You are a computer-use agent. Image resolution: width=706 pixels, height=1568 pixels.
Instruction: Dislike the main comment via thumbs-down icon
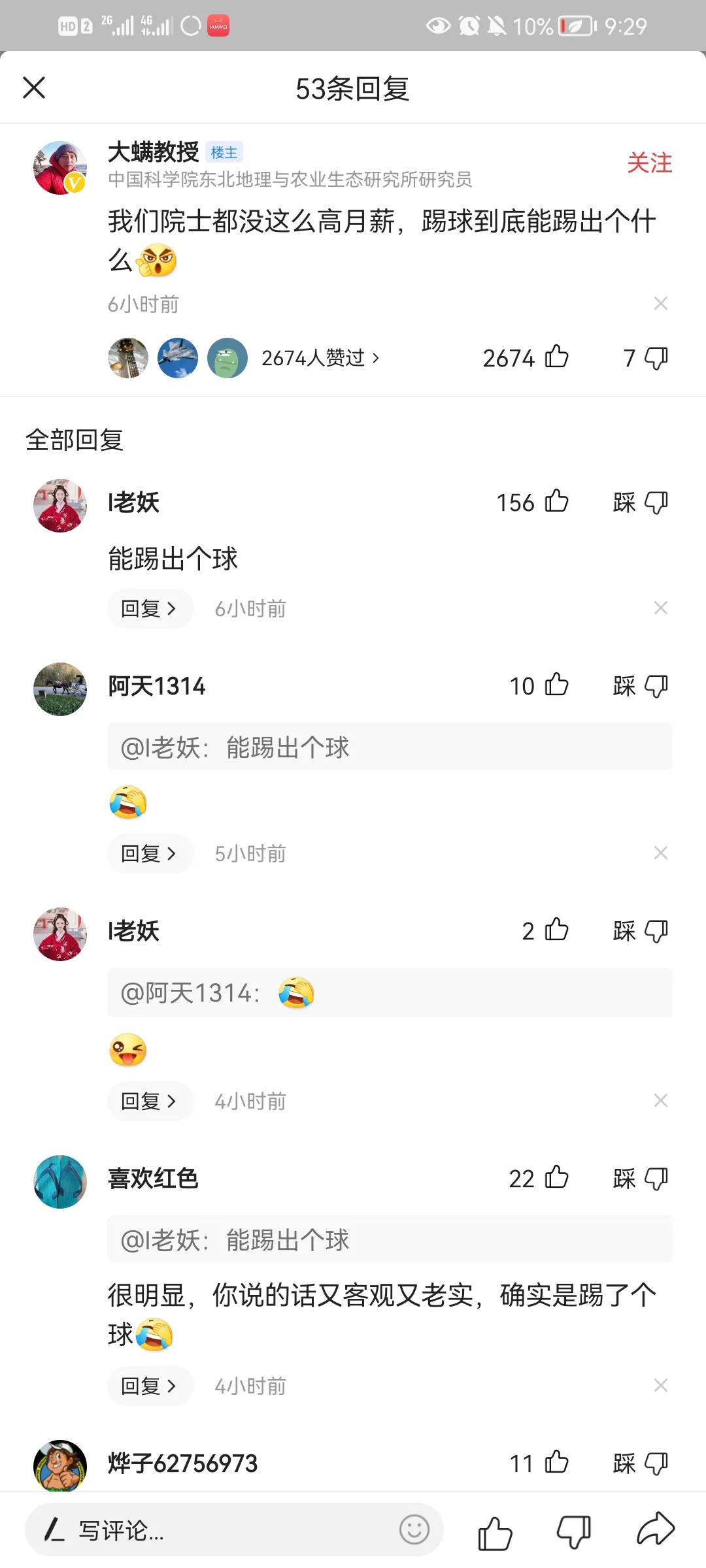pyautogui.click(x=656, y=358)
